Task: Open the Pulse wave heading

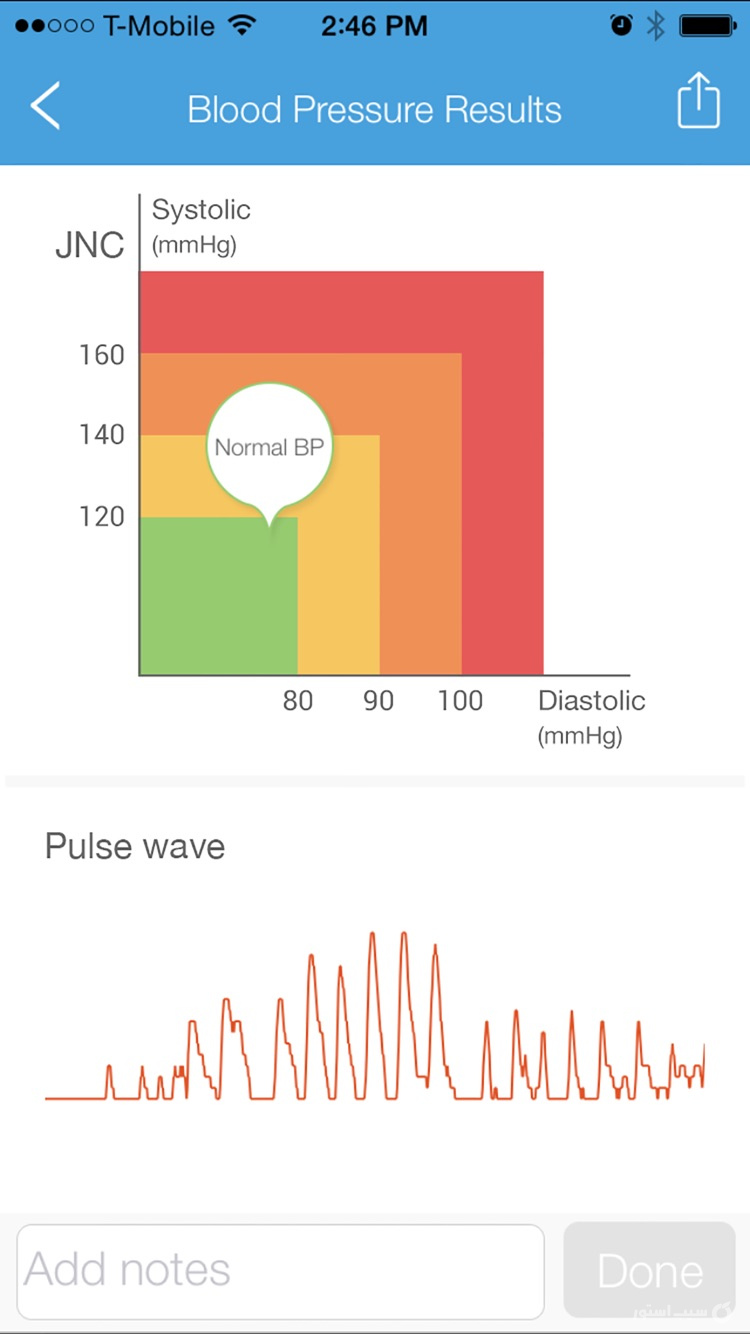Action: coord(133,846)
